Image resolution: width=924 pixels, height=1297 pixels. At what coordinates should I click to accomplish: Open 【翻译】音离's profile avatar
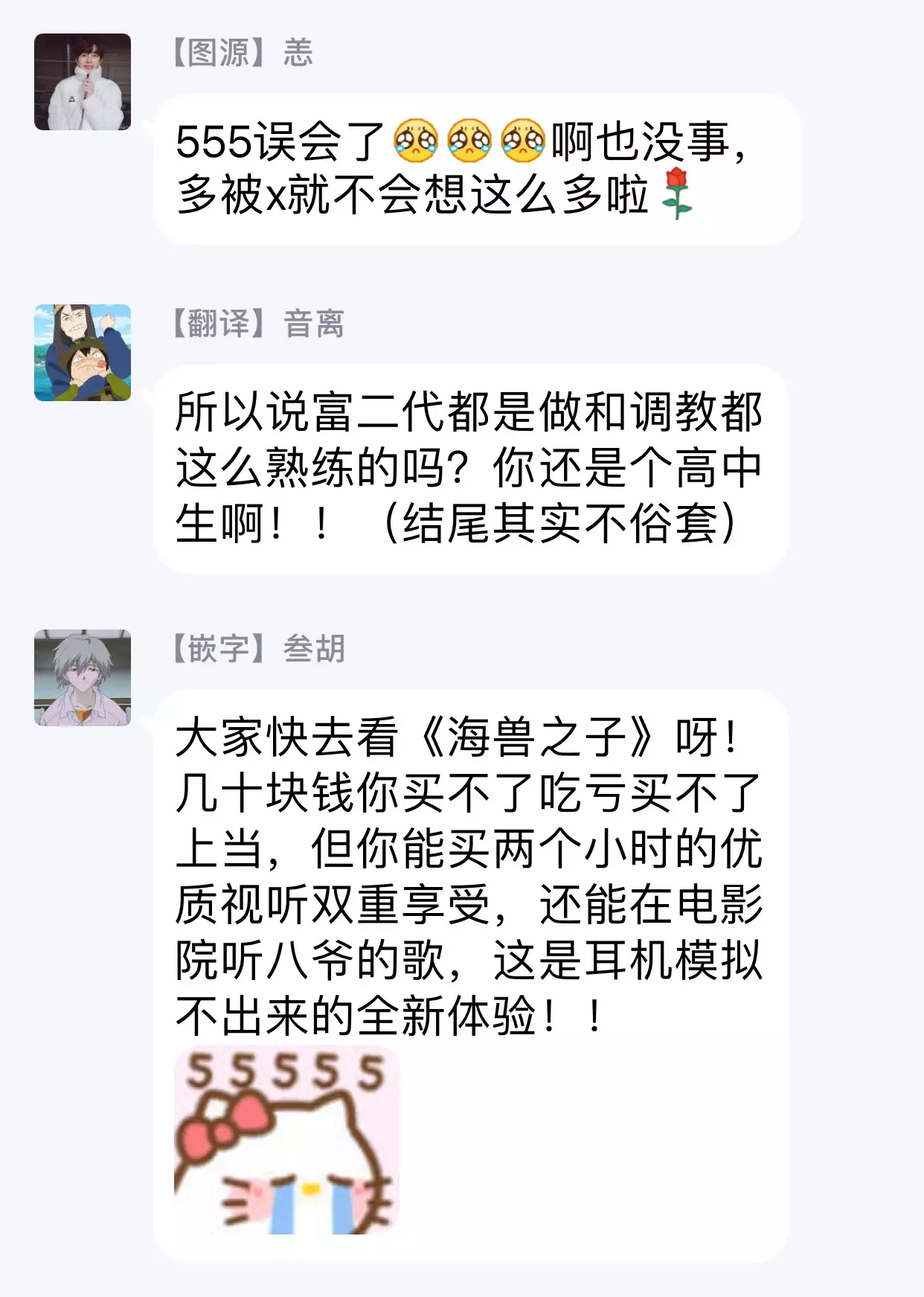[x=83, y=353]
